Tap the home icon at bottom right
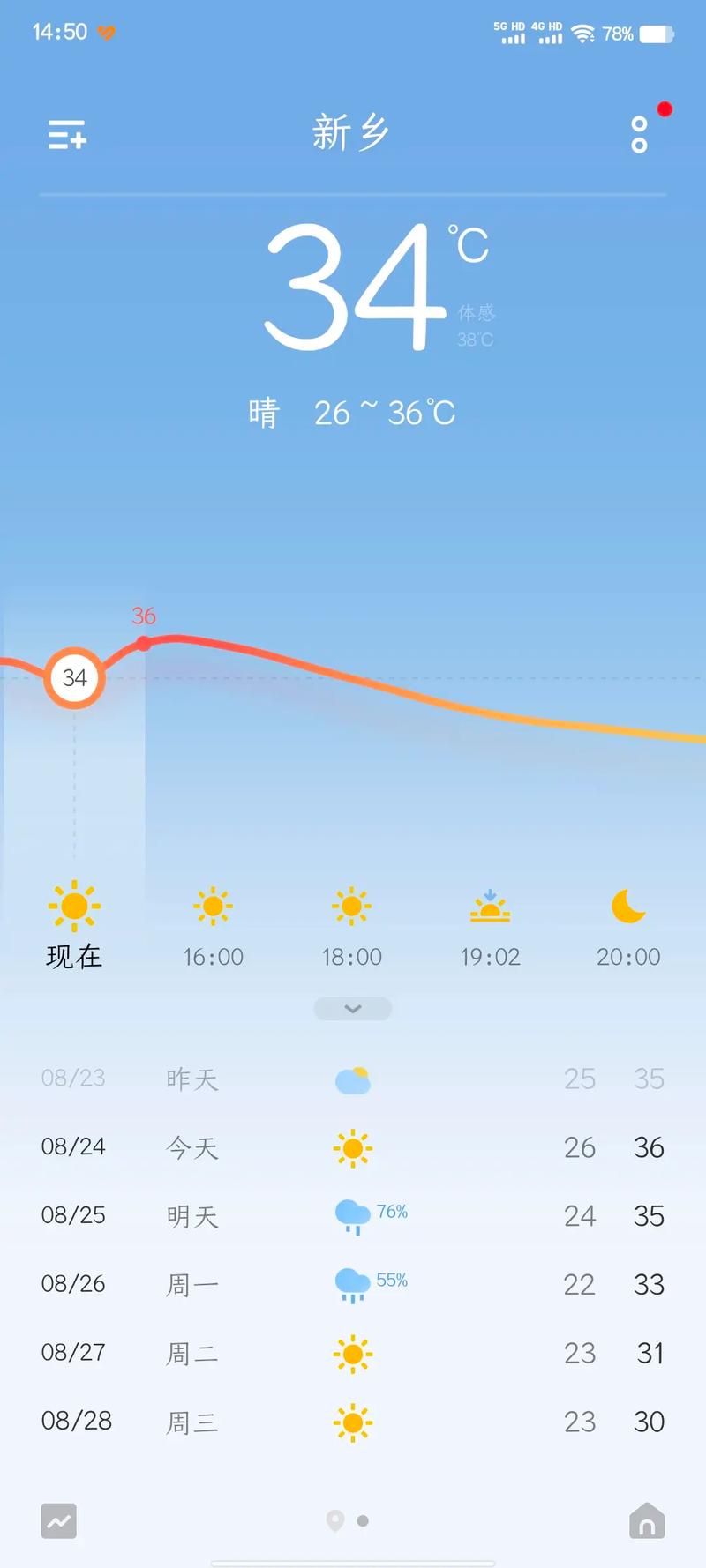Viewport: 706px width, 1568px height. (x=646, y=1521)
